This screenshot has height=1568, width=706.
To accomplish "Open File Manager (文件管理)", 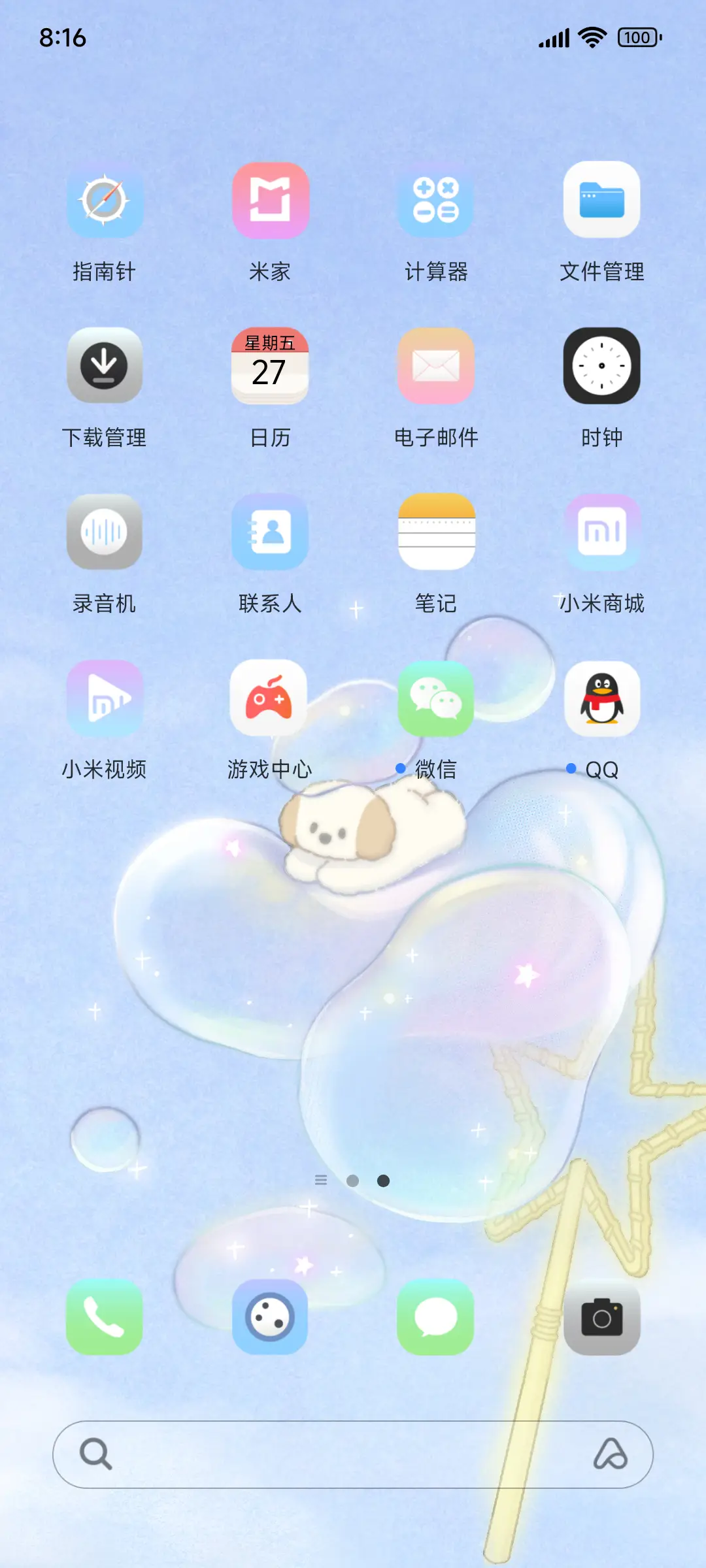I will click(x=601, y=201).
